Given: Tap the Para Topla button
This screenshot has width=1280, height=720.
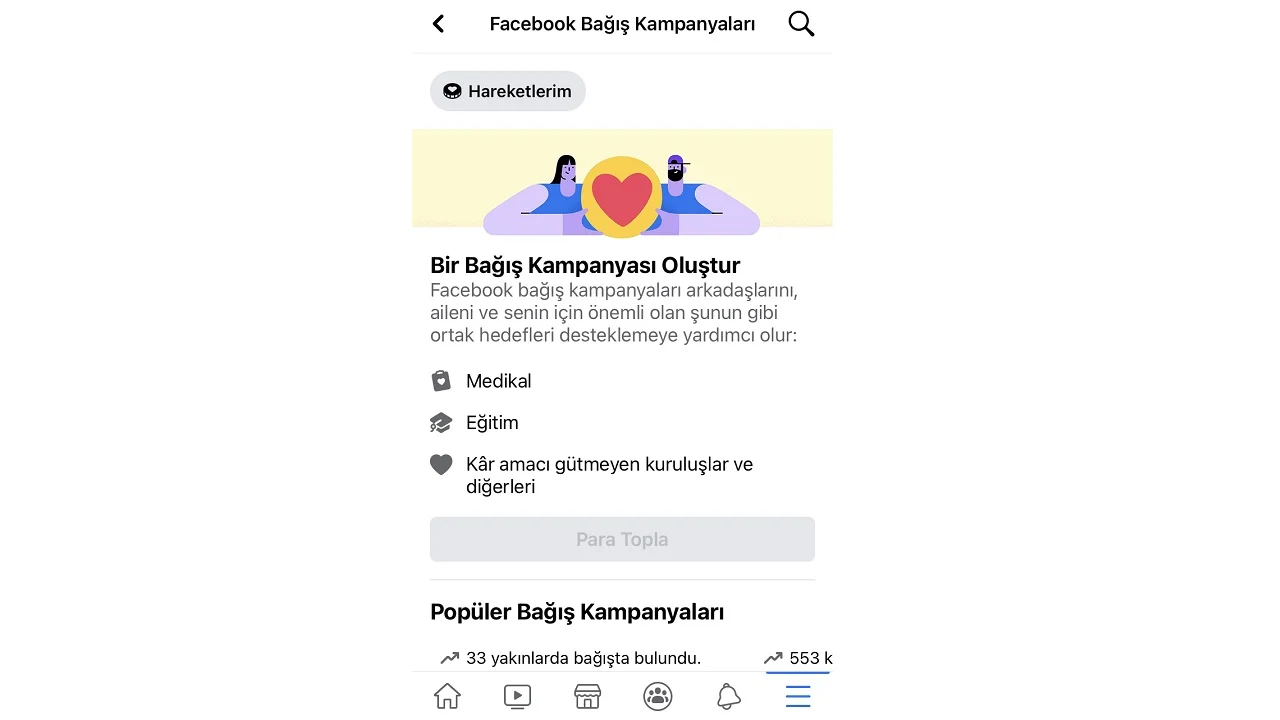Looking at the screenshot, I should tap(622, 539).
